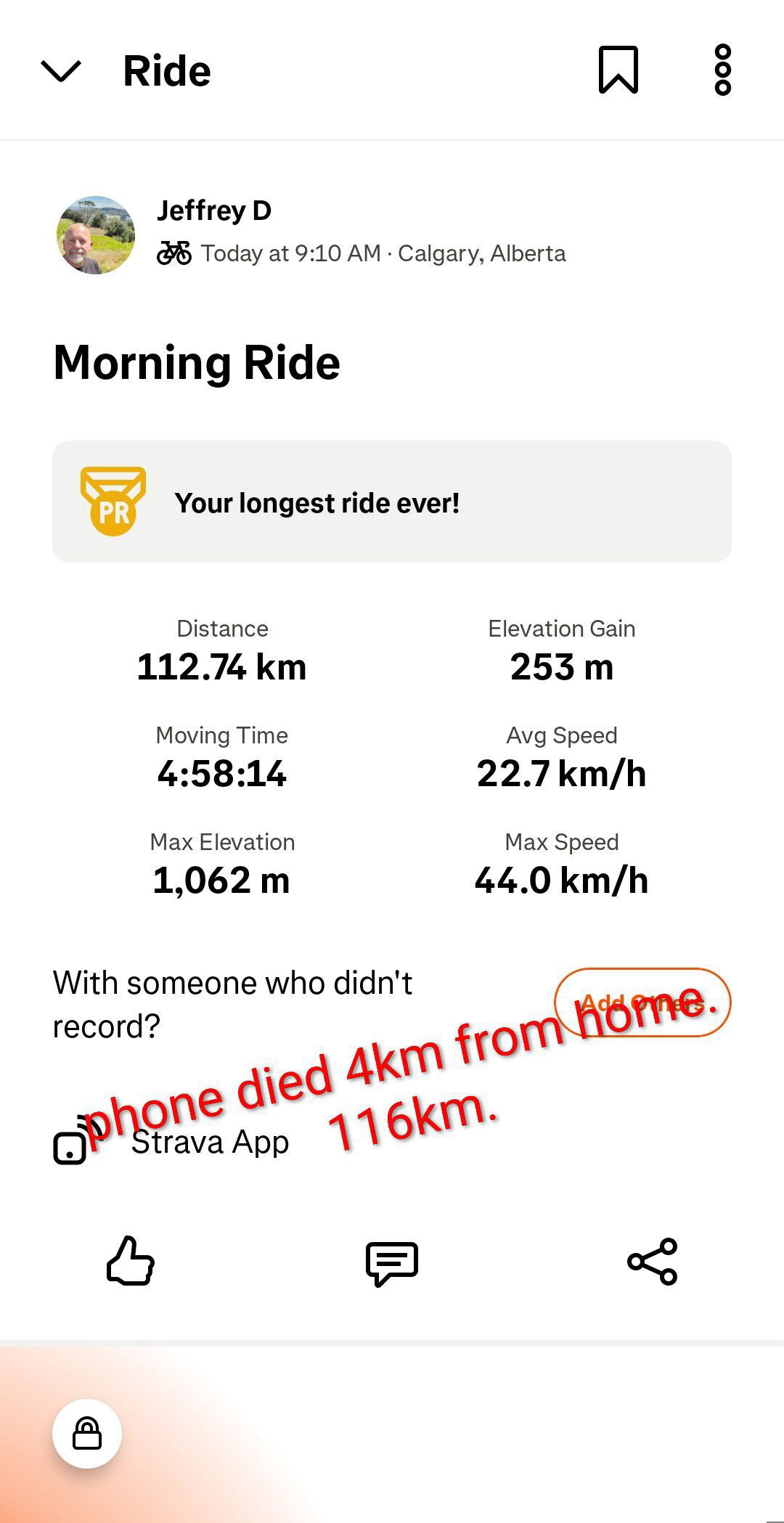This screenshot has height=1523, width=784.
Task: Bookmark this ride
Action: [618, 70]
